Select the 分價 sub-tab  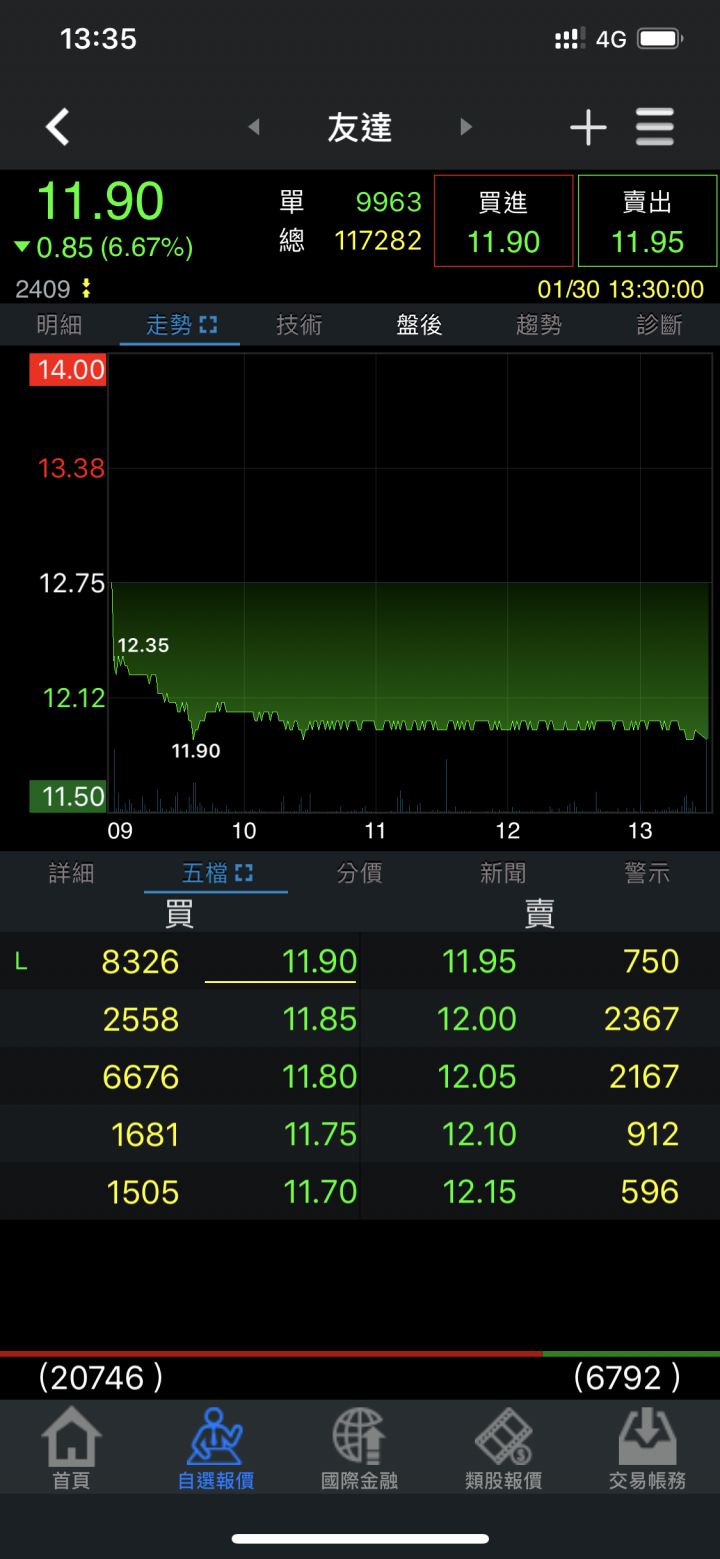coord(359,873)
